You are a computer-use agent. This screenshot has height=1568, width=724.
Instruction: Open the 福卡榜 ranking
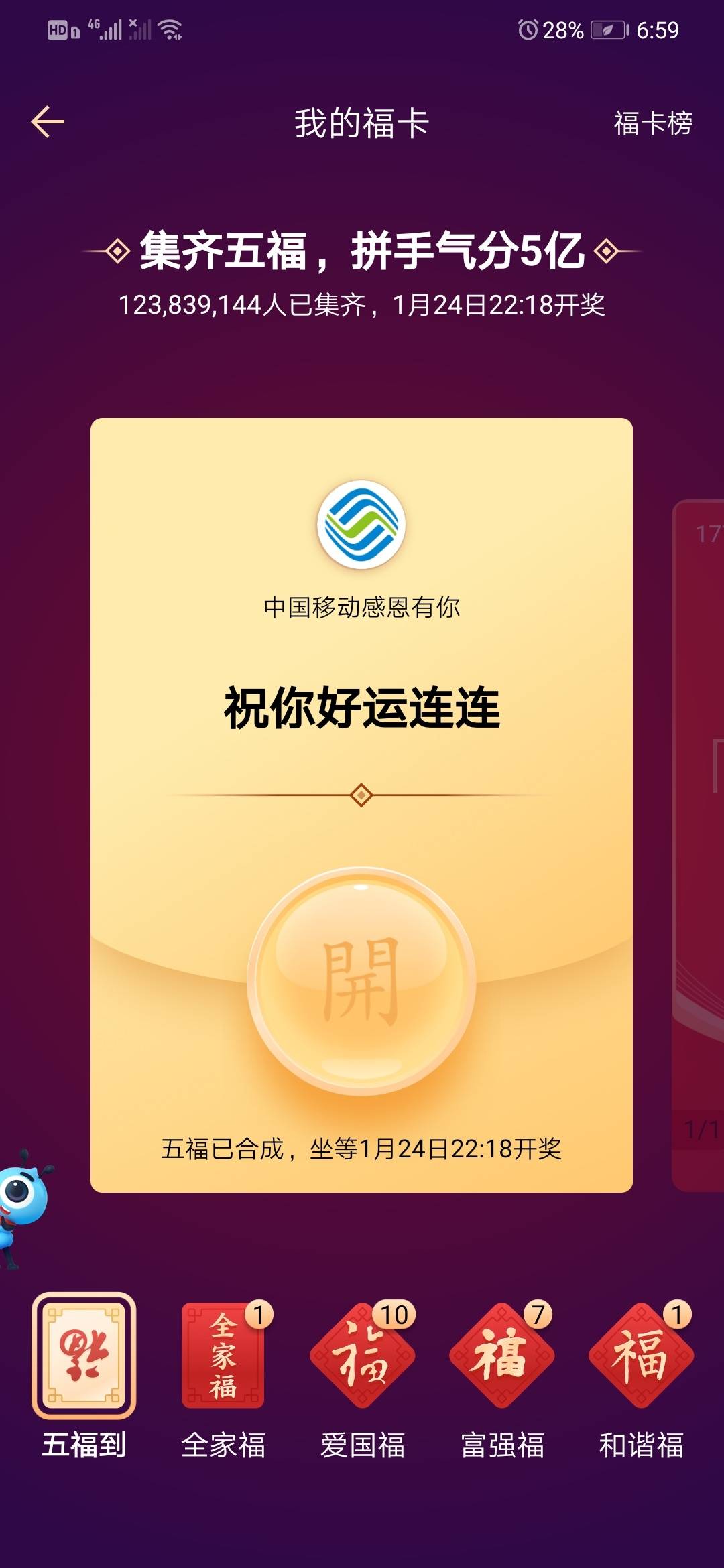(x=652, y=123)
